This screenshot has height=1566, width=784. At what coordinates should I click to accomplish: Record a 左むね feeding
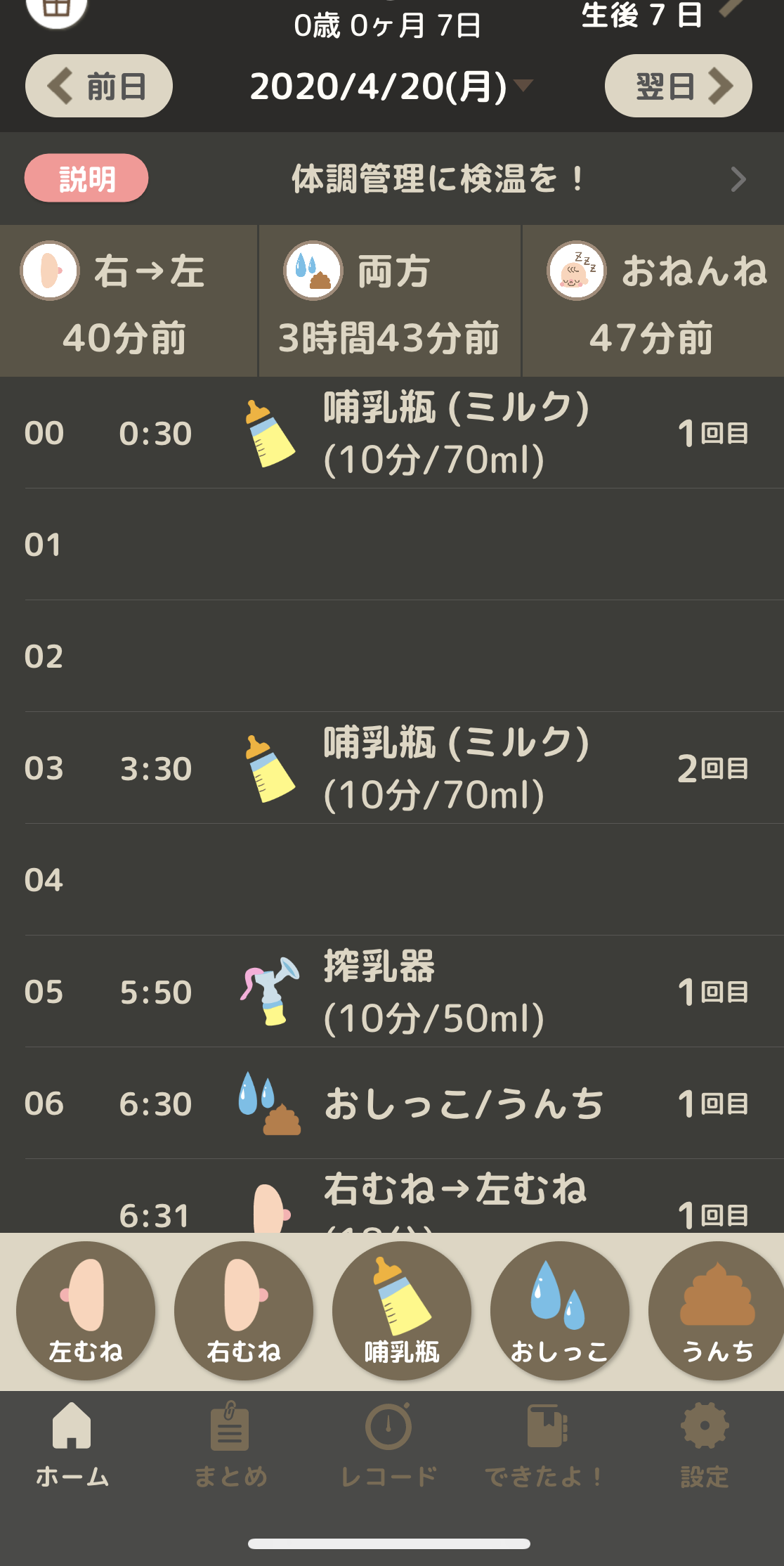pyautogui.click(x=86, y=1311)
